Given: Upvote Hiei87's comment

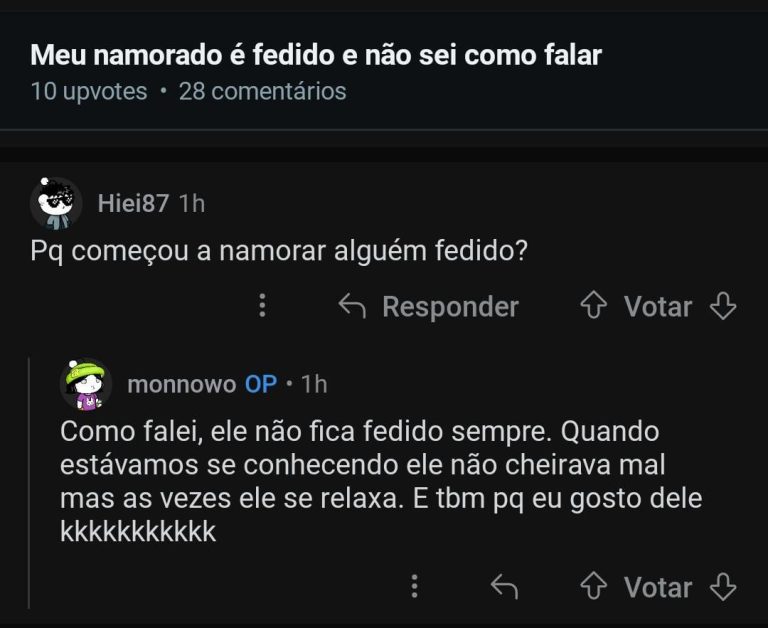Looking at the screenshot, I should [x=594, y=306].
